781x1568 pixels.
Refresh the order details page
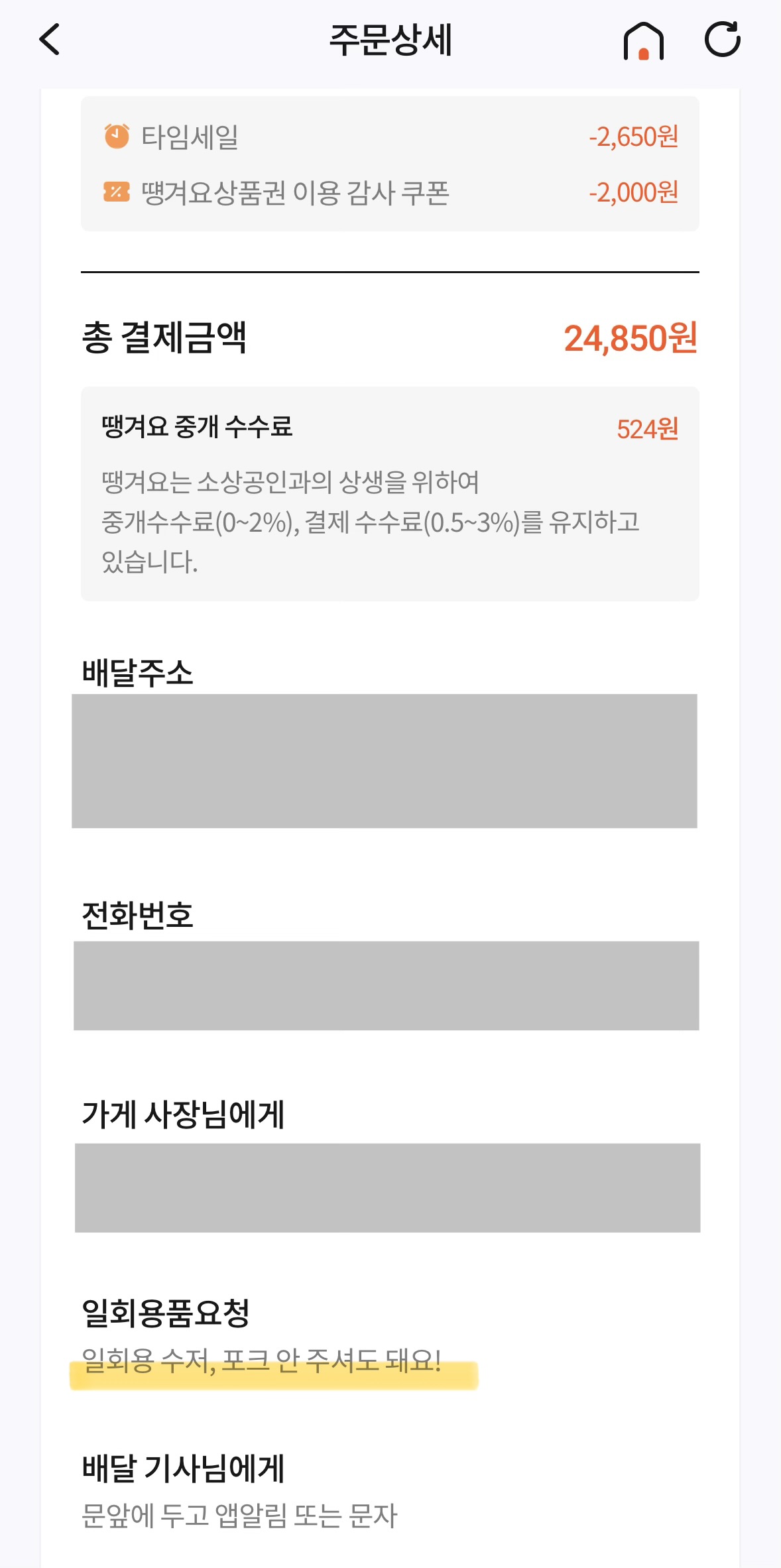pos(722,40)
